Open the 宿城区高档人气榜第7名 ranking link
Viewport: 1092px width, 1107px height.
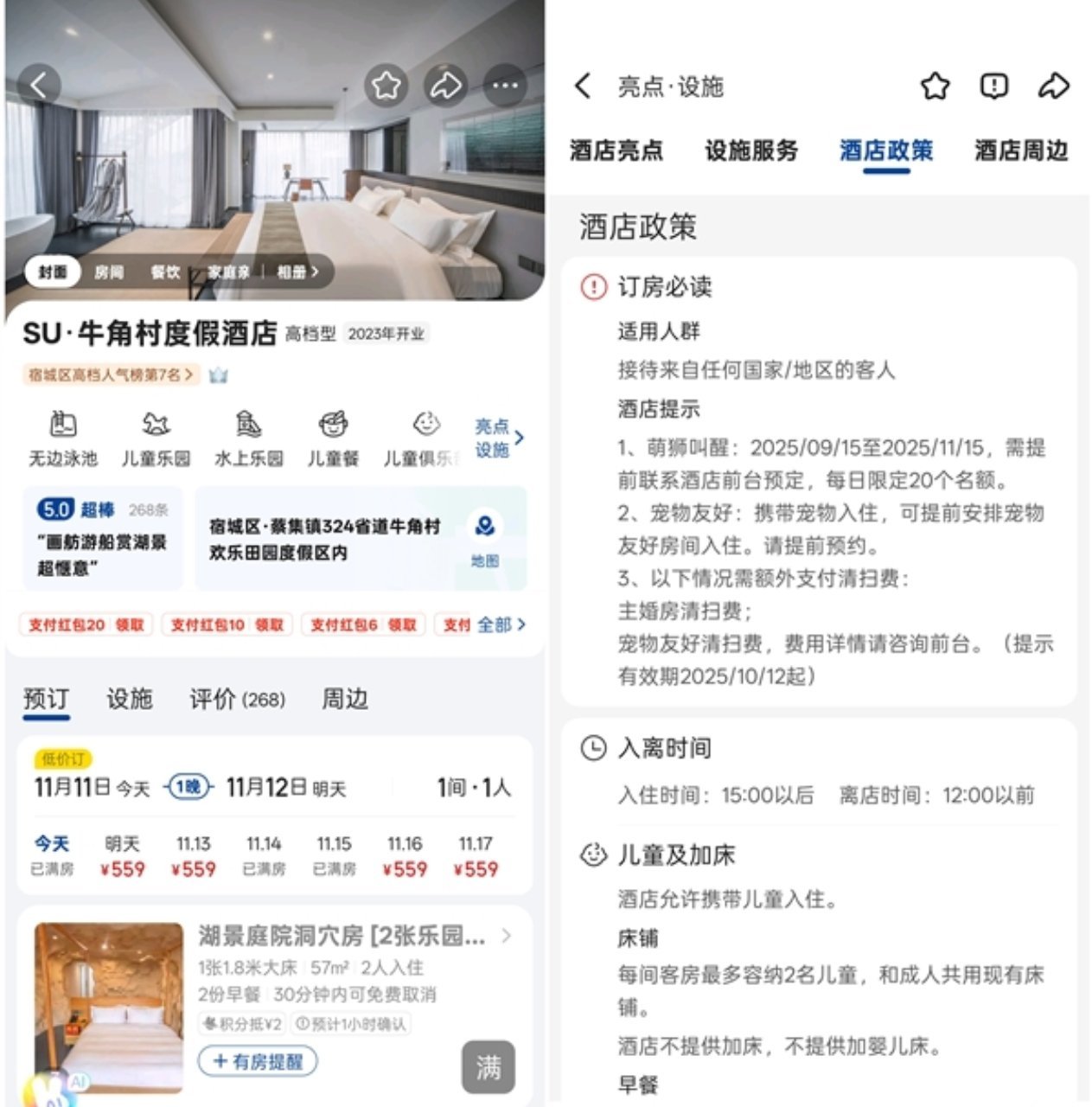(111, 374)
